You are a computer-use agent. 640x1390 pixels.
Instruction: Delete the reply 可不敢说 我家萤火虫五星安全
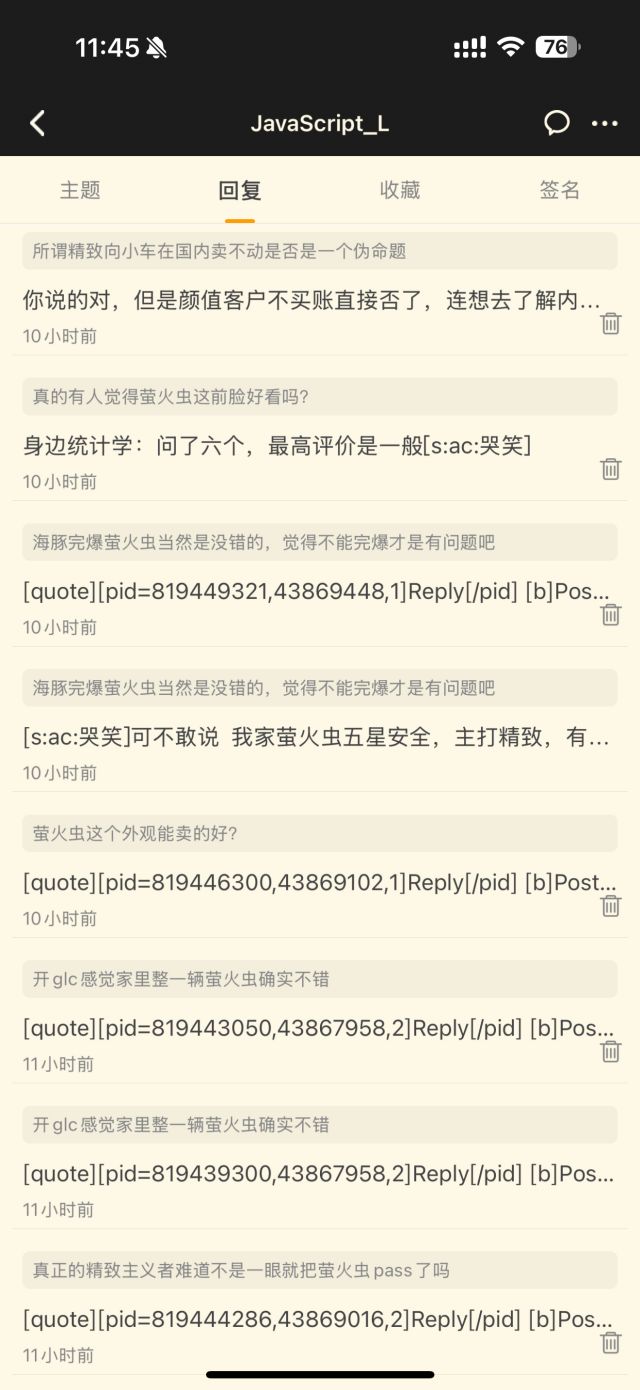(x=611, y=760)
